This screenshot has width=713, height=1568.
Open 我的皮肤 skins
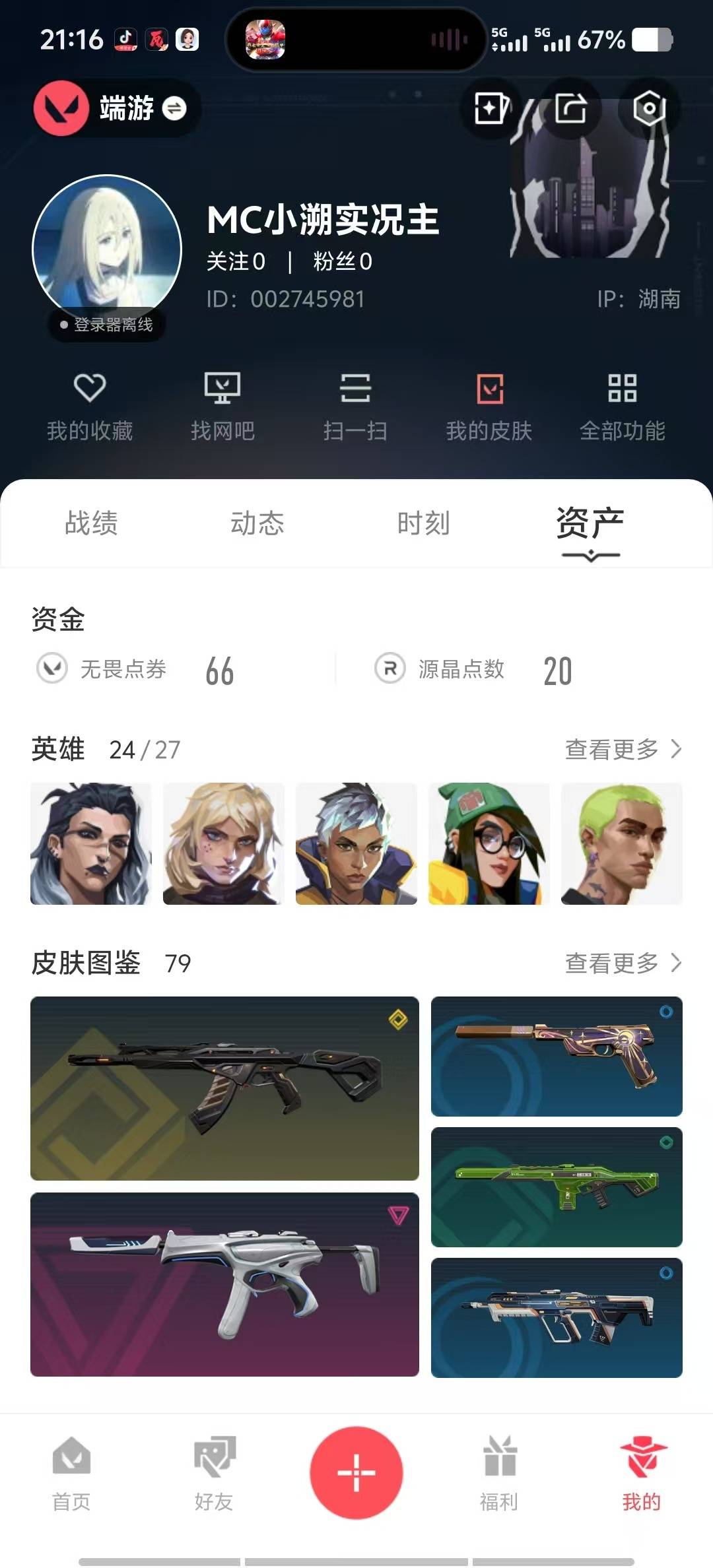489,405
